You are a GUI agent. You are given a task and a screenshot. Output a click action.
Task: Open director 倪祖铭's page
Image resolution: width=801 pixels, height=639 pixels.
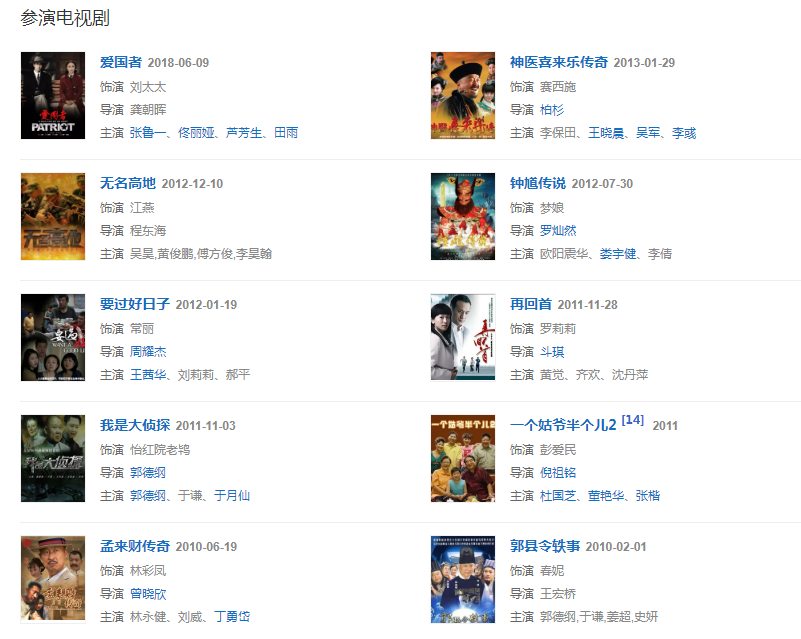pyautogui.click(x=558, y=472)
